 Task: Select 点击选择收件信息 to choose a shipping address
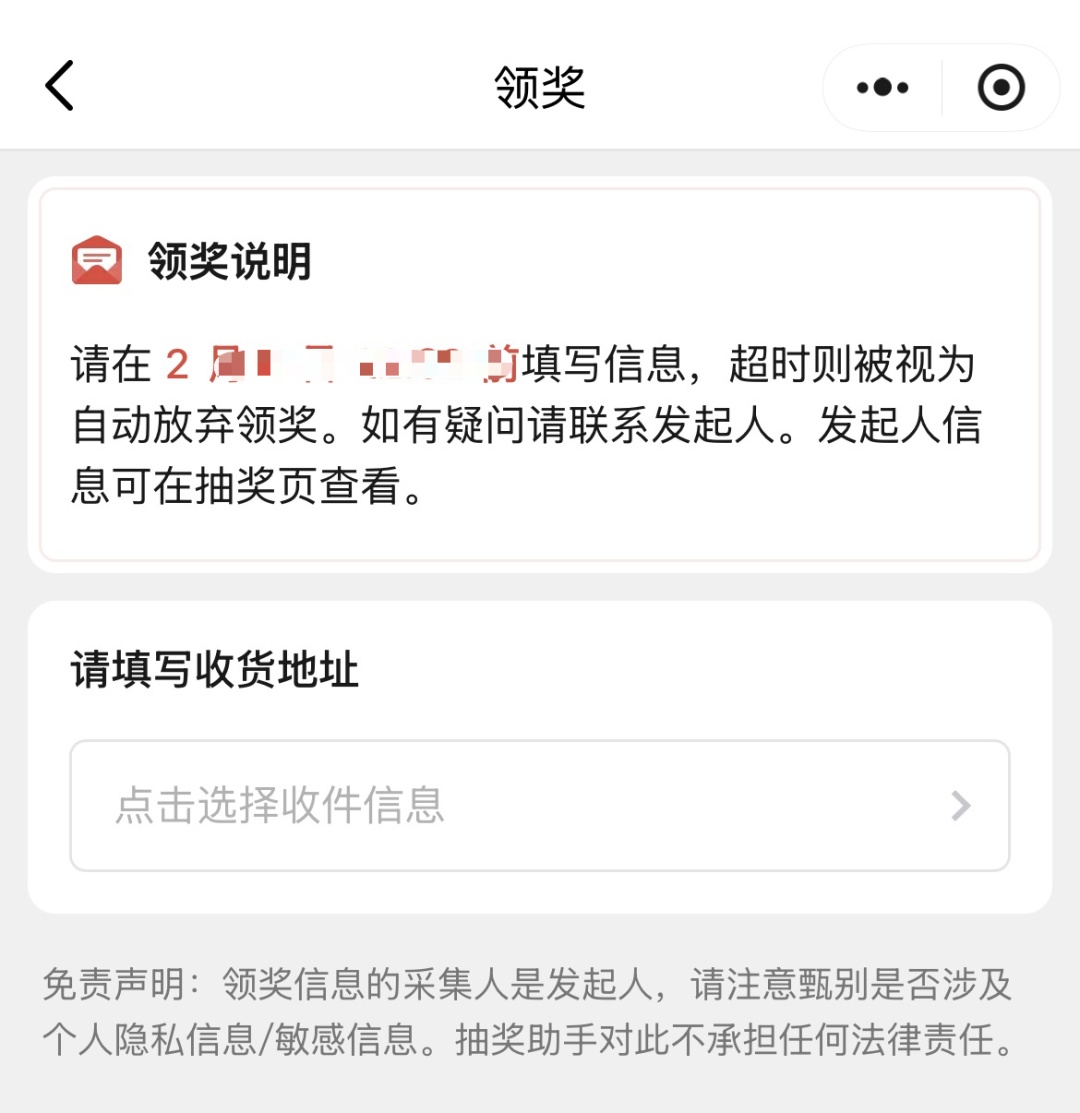540,806
